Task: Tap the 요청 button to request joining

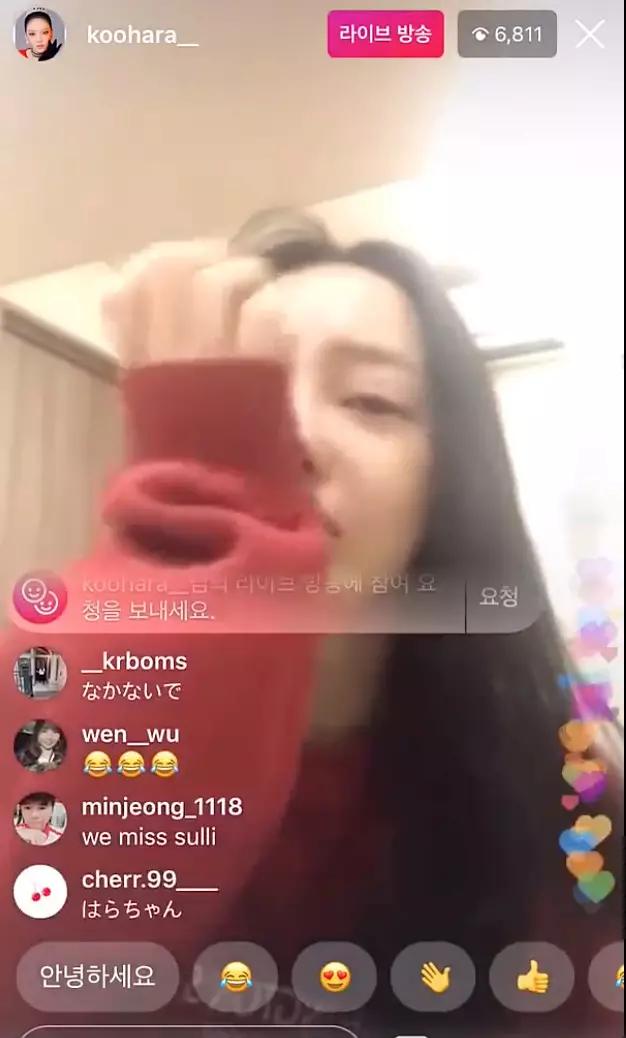Action: 499,597
